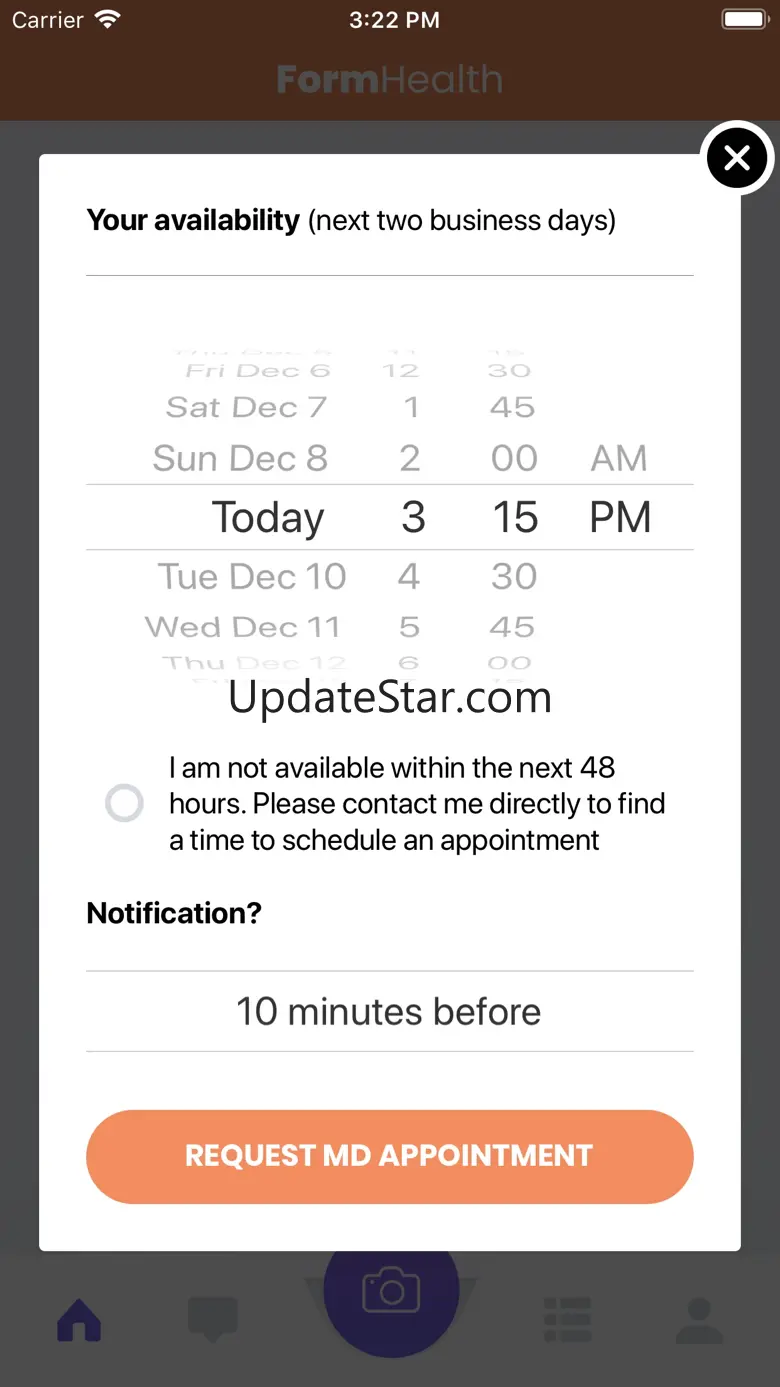
Task: Set minutes to 30 below 15
Action: (x=514, y=576)
